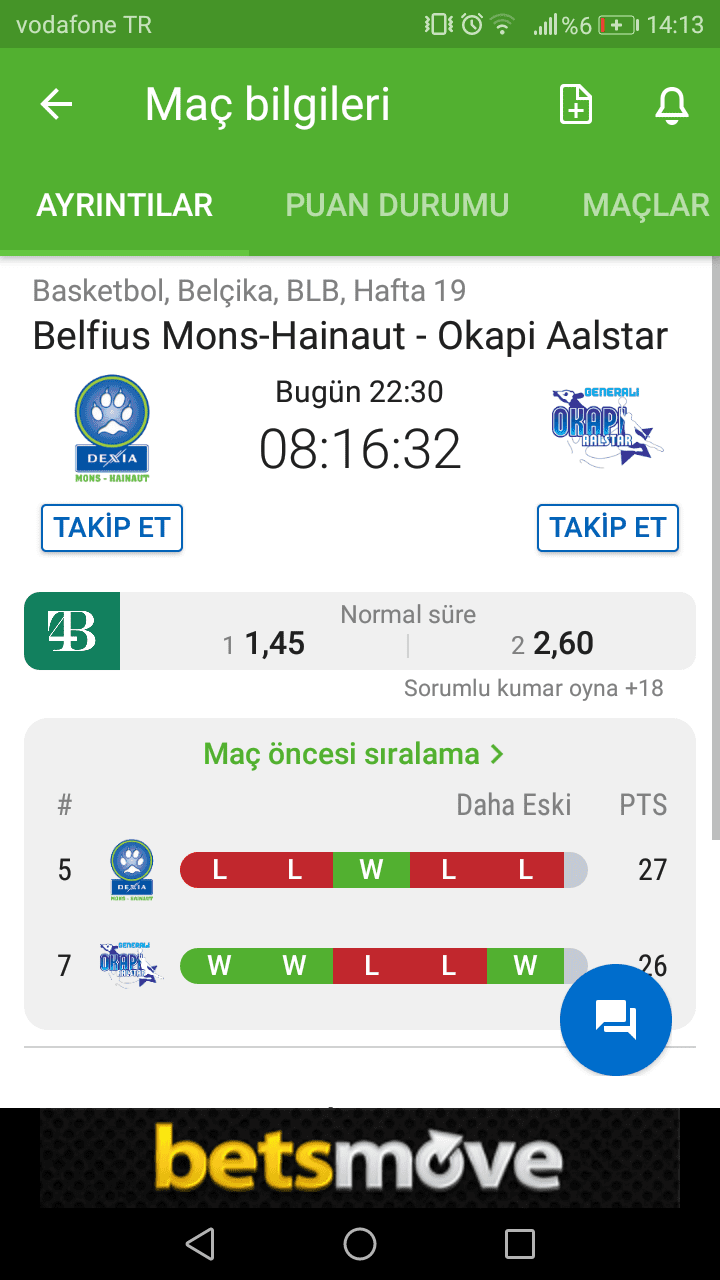Screen dimensions: 720x1280
Task: Open the betsmove advertisement banner
Action: pos(360,1157)
